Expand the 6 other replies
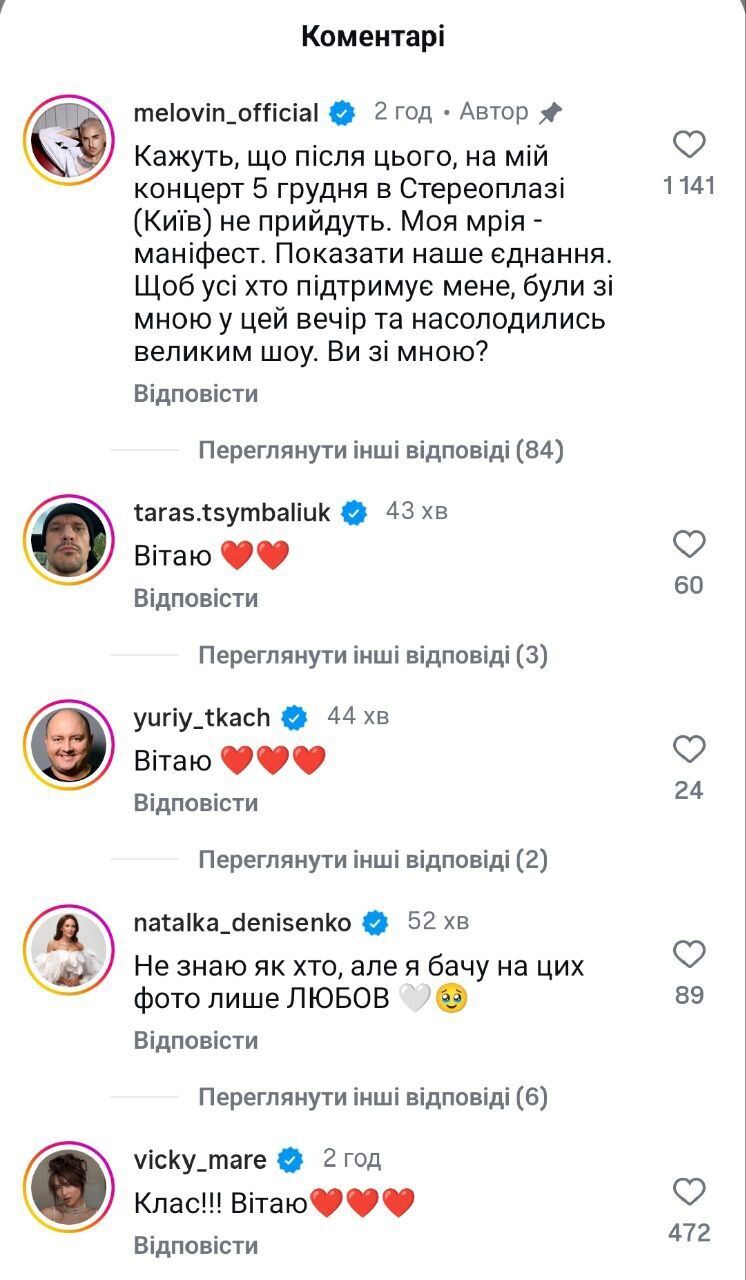746x1280 pixels. (373, 1098)
